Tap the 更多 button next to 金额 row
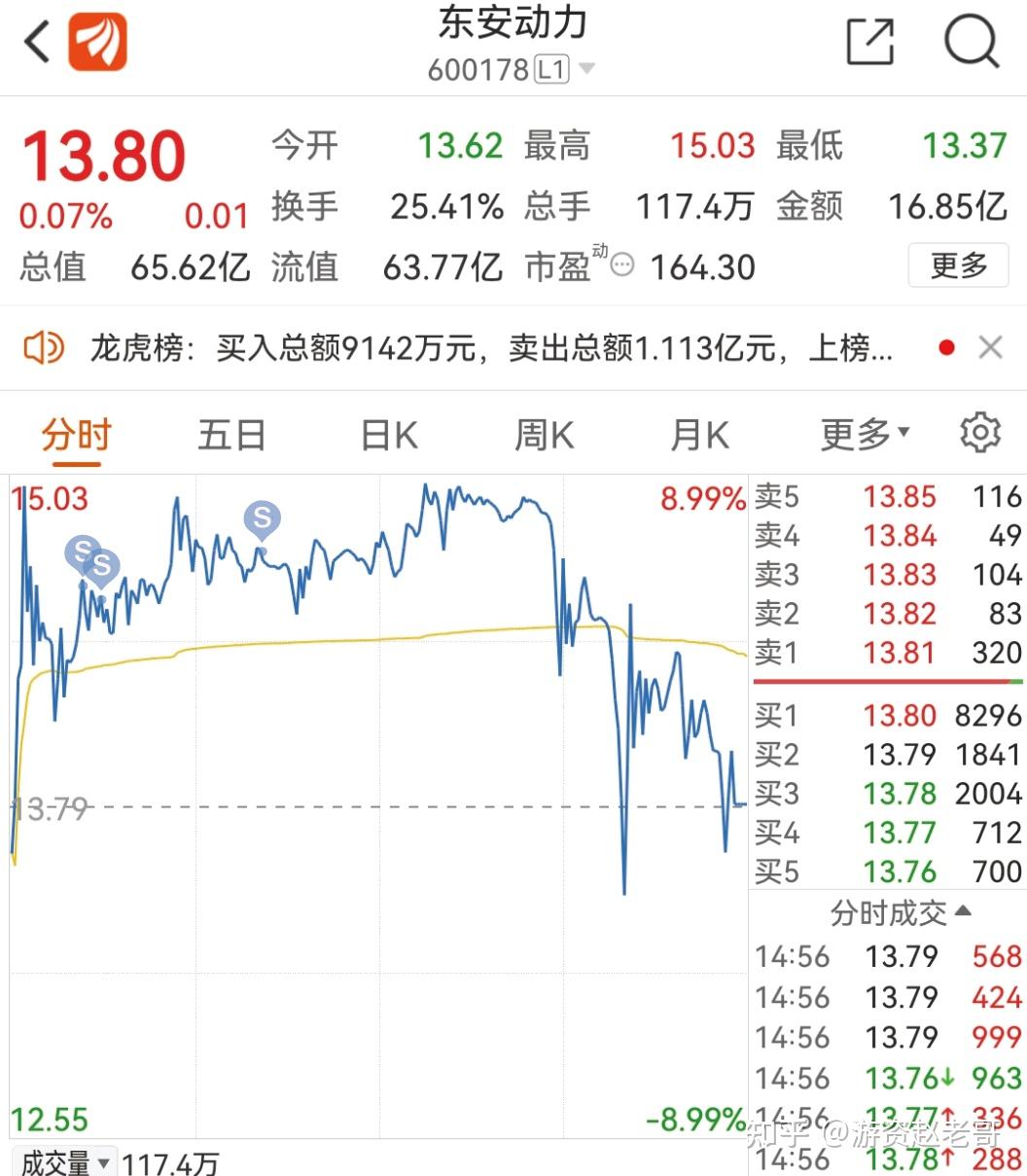1027x1176 pixels. [958, 265]
